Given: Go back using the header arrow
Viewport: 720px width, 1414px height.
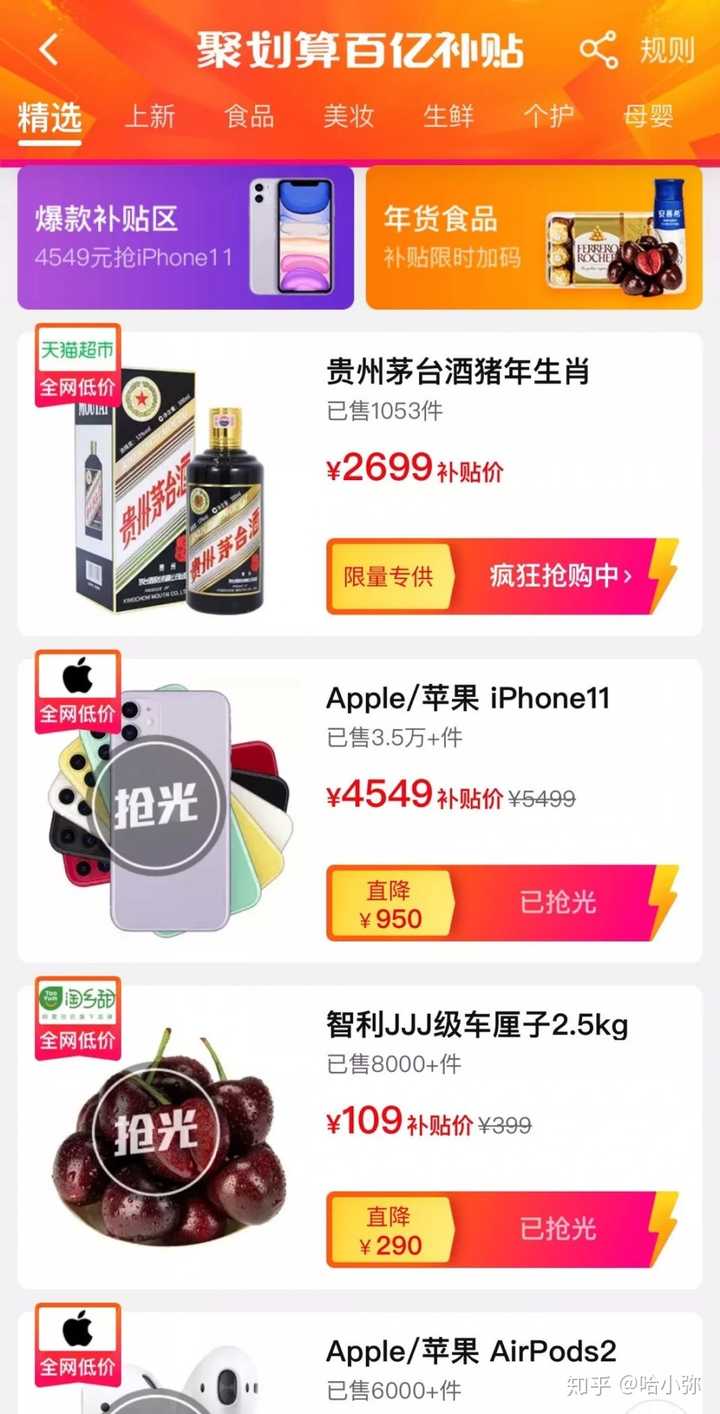Looking at the screenshot, I should coord(50,50).
